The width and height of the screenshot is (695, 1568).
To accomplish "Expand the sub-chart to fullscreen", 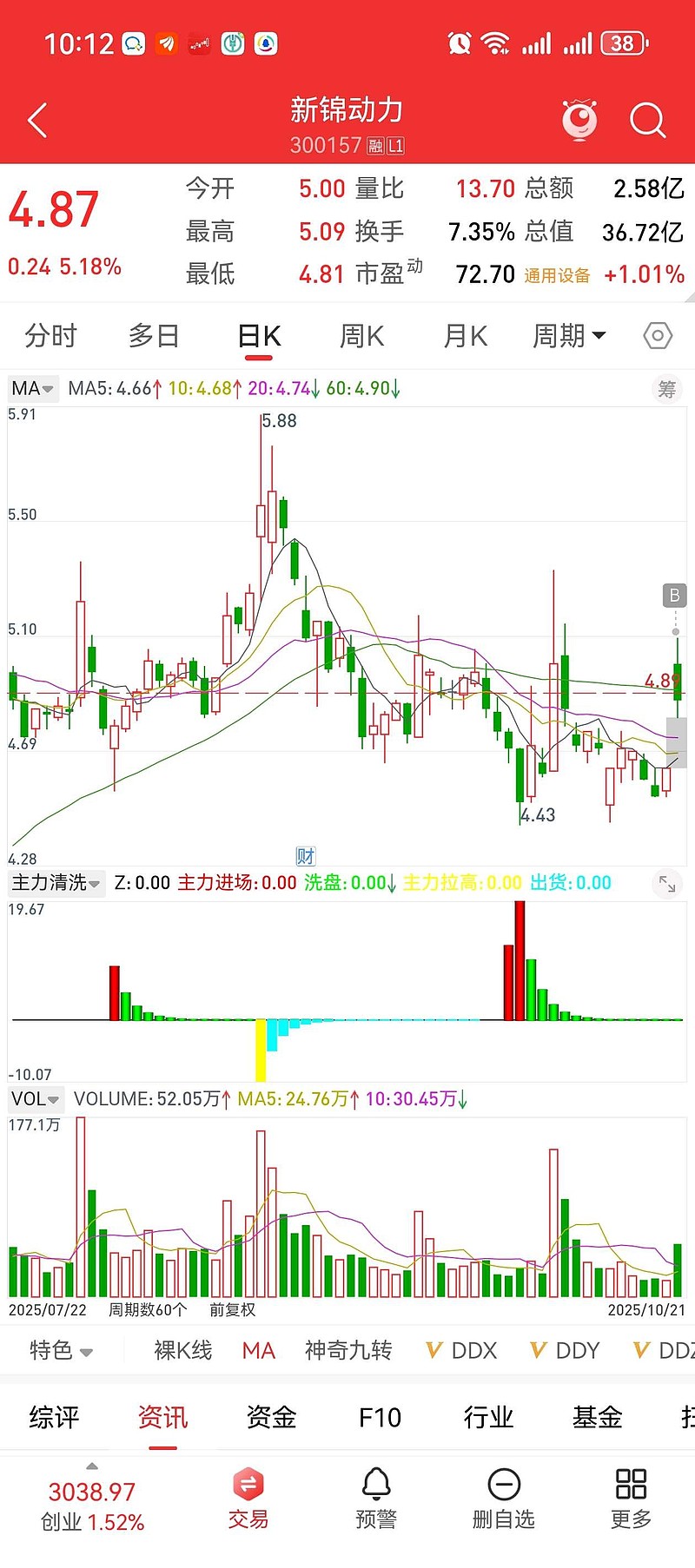I will click(x=667, y=884).
